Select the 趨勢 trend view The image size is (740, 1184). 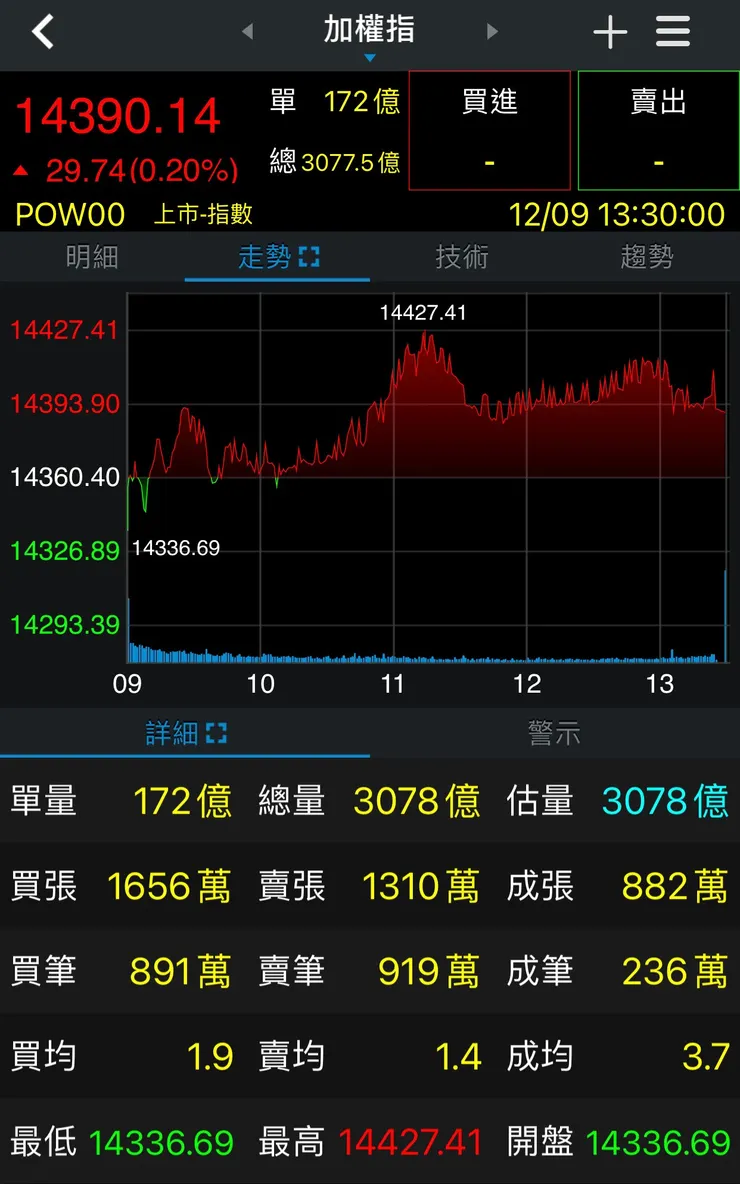(x=647, y=256)
